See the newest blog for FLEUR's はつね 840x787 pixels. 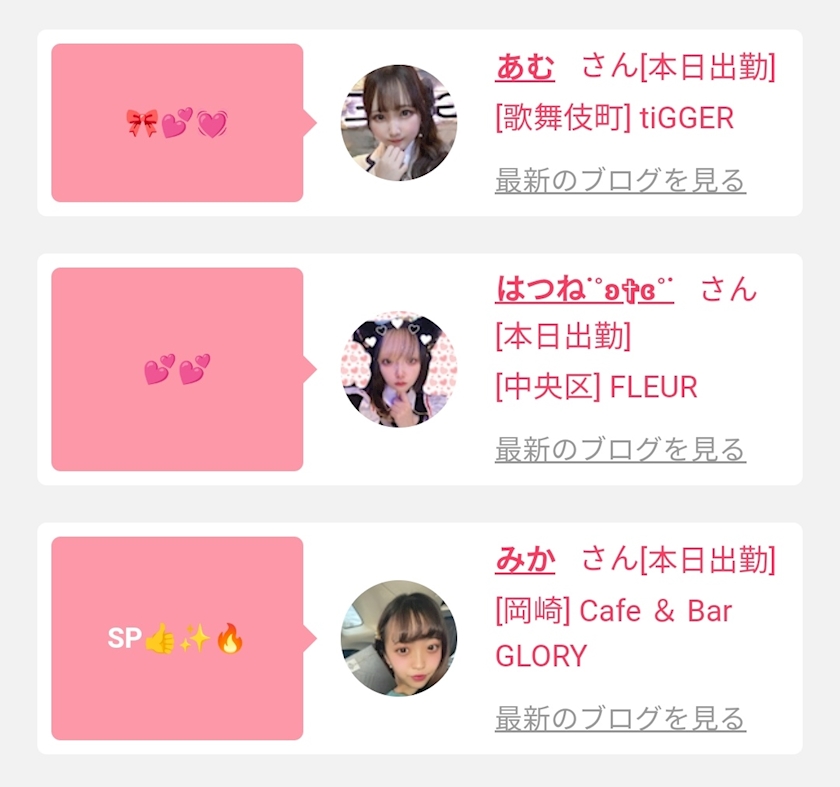[620, 450]
